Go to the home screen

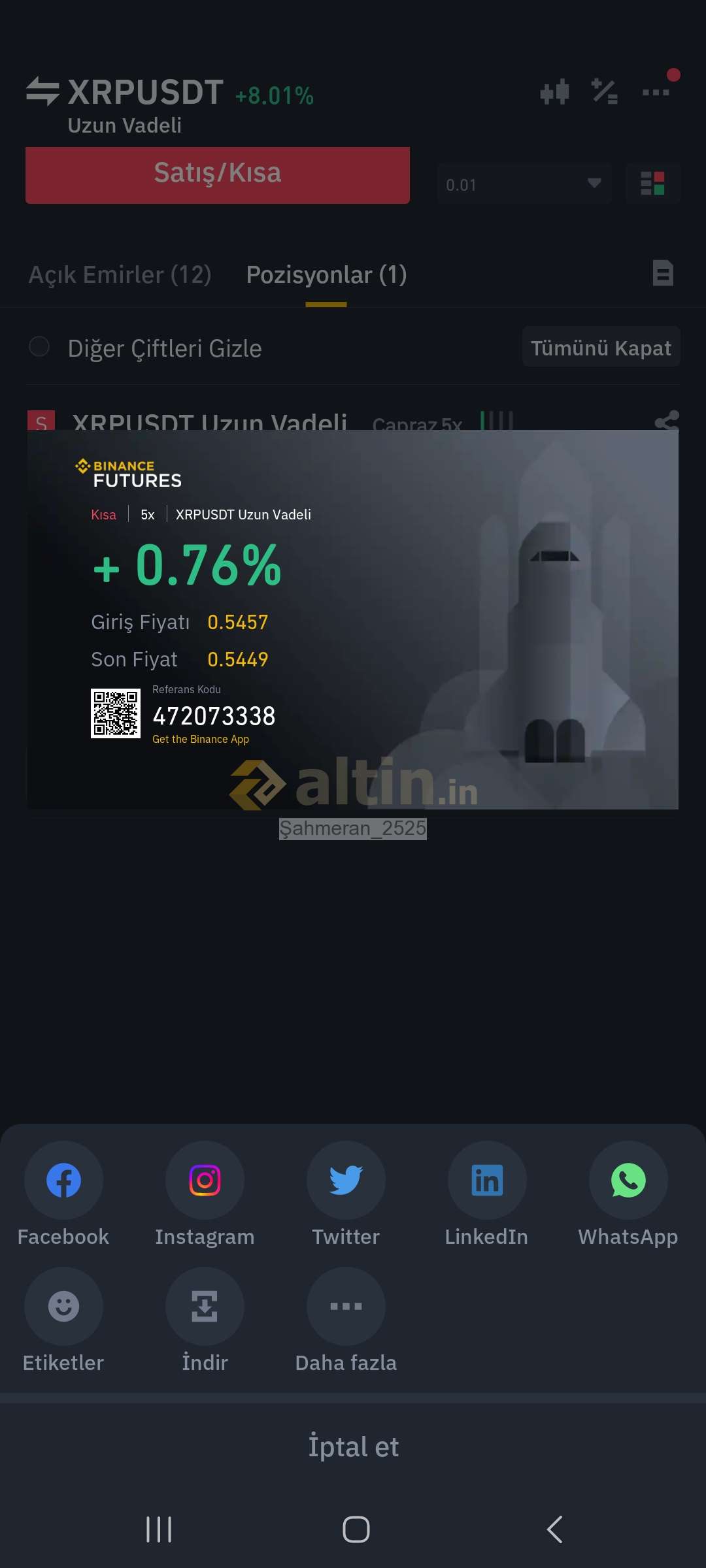356,1529
